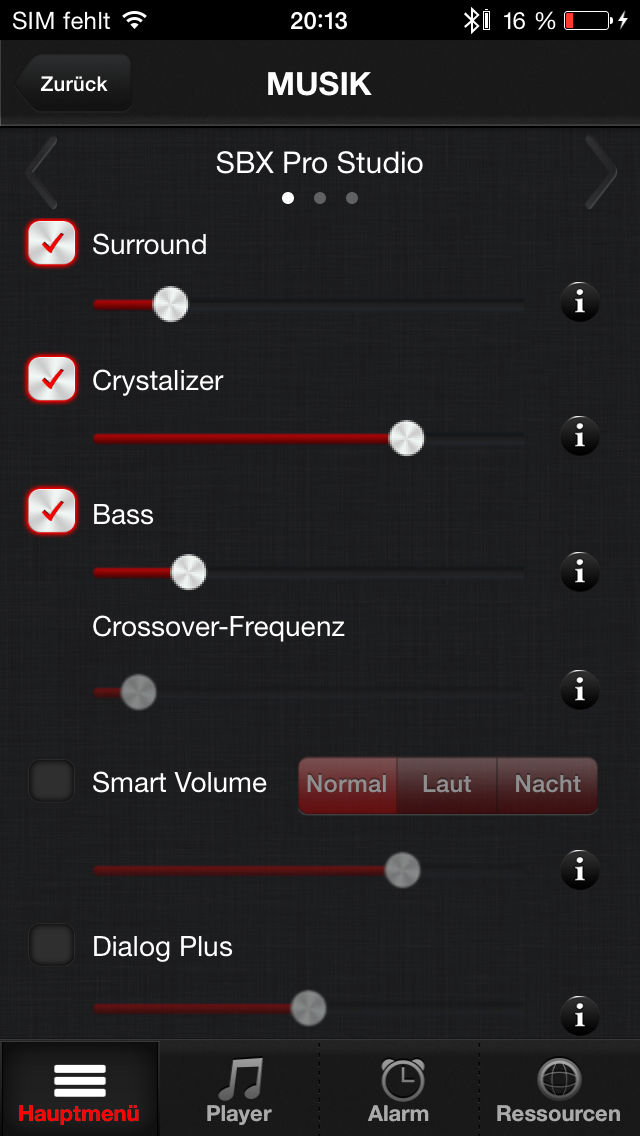The height and width of the screenshot is (1136, 640).
Task: Pick the Nacht mode
Action: 547,785
